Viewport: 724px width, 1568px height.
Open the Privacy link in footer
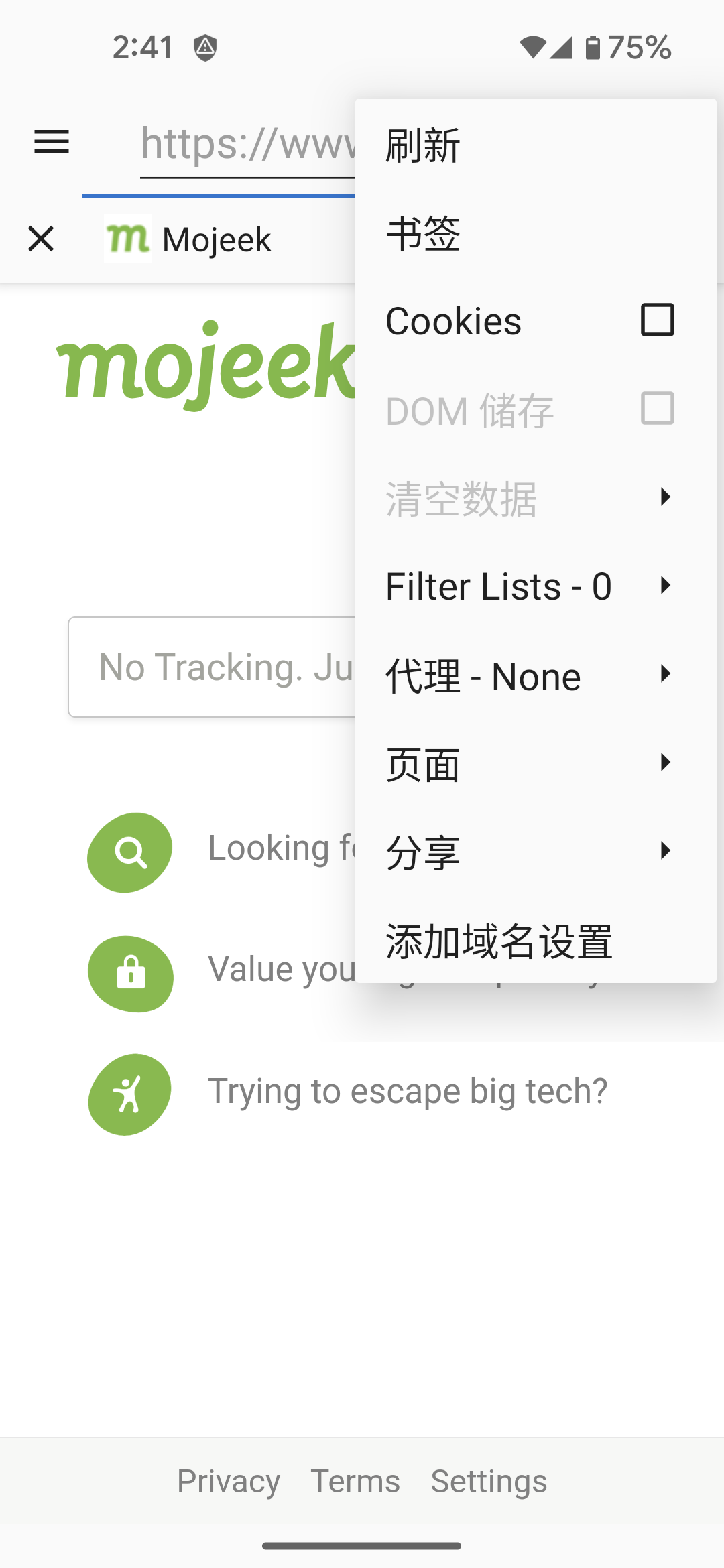[x=228, y=1481]
